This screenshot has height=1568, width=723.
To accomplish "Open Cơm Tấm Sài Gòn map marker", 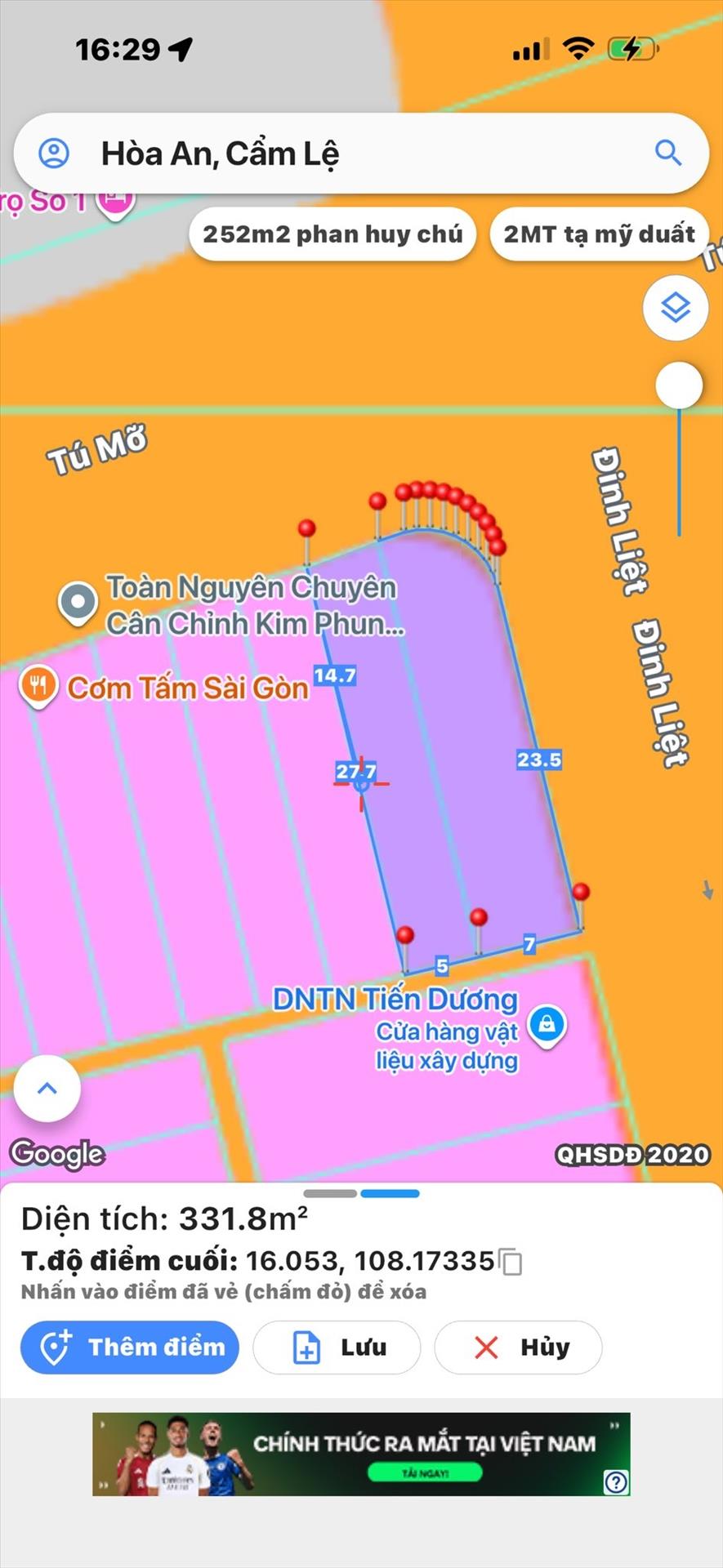I will click(38, 684).
